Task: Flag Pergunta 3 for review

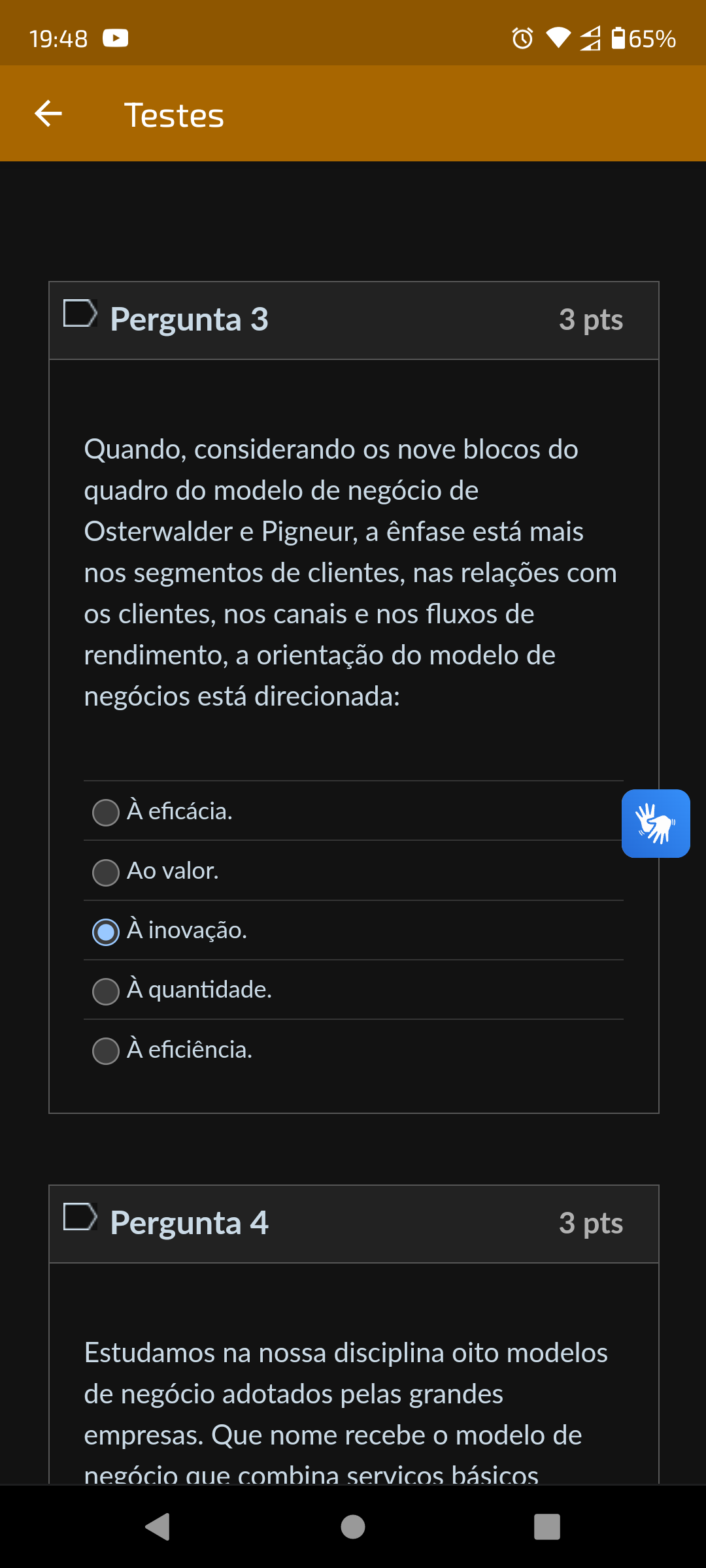Action: pyautogui.click(x=80, y=313)
